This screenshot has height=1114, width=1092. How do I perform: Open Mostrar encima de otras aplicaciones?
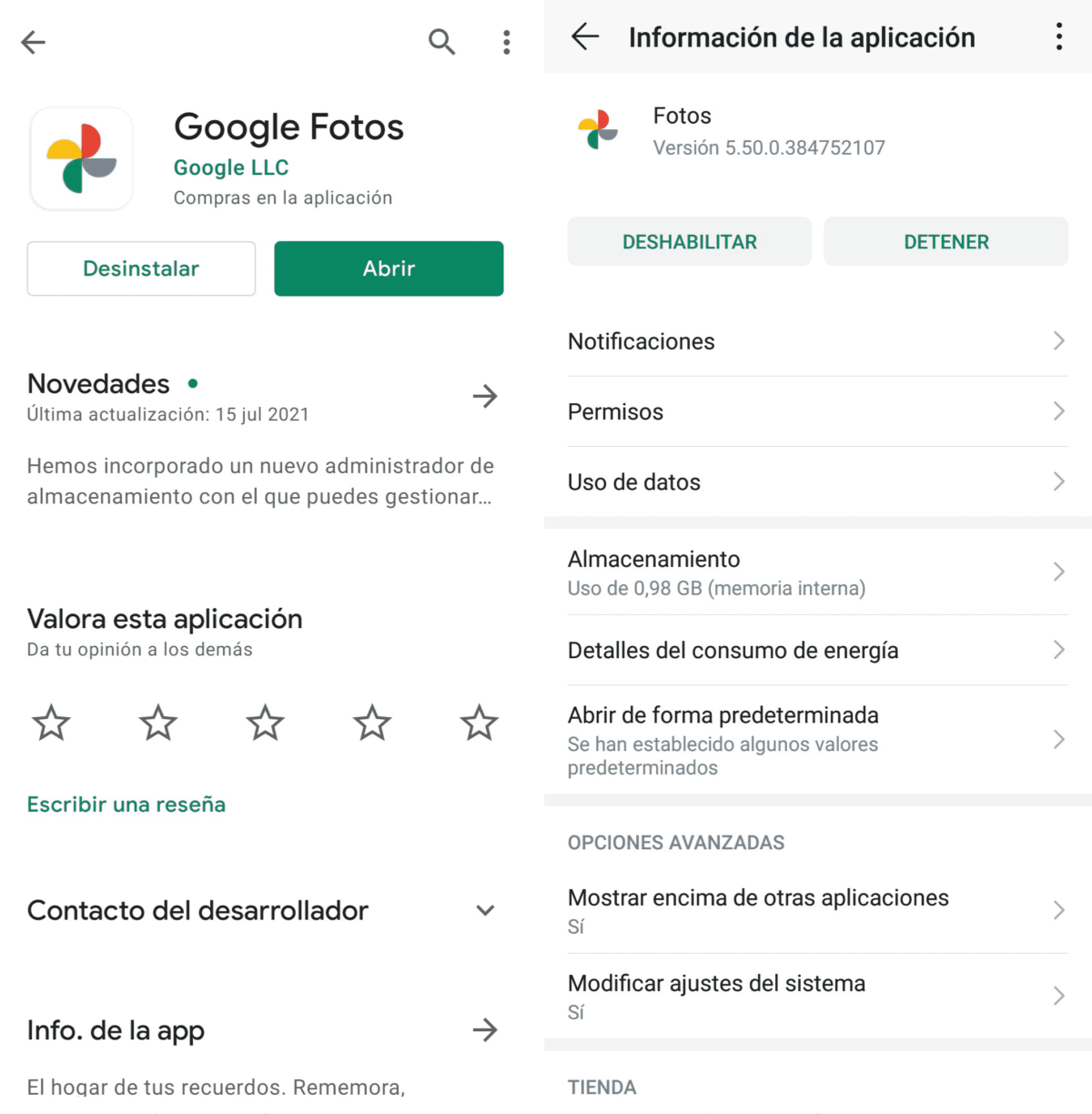(817, 910)
